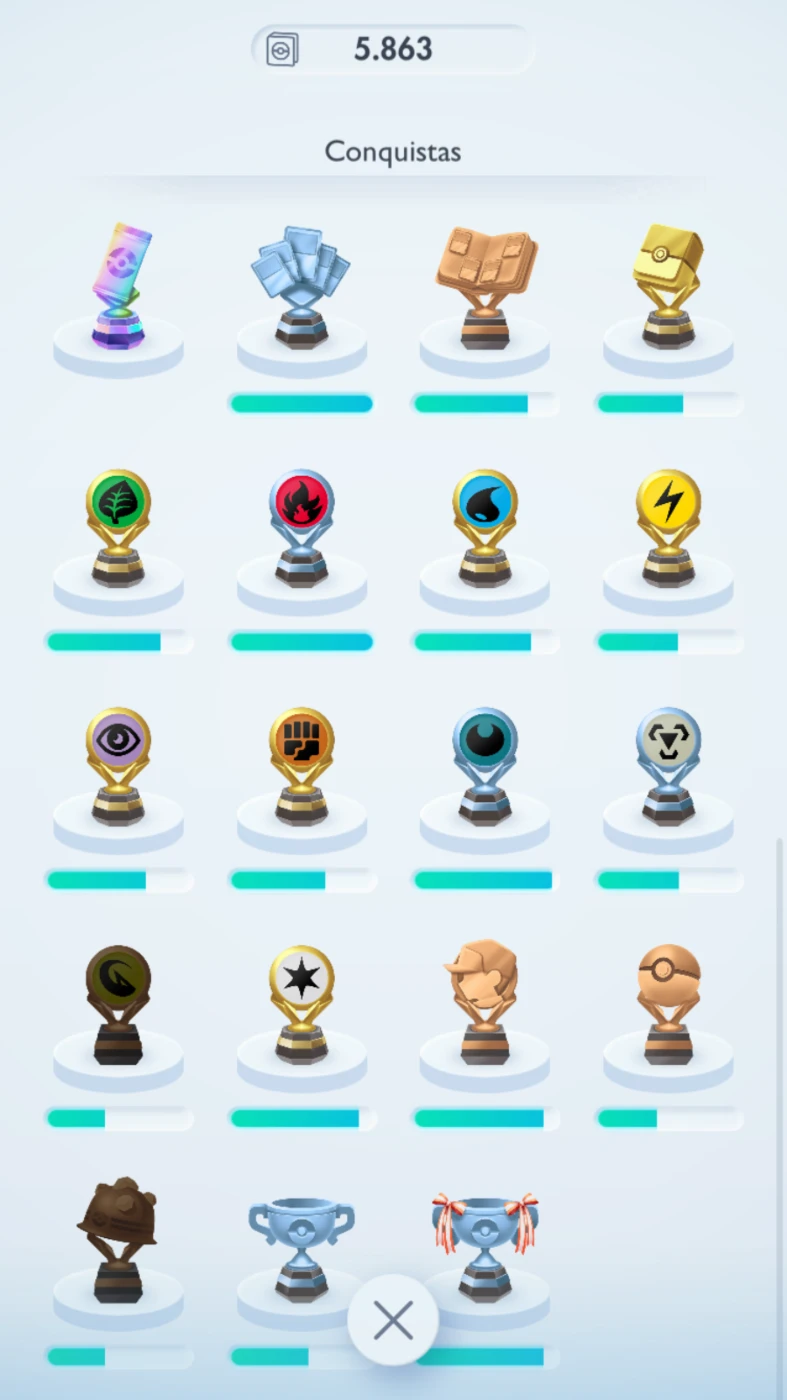This screenshot has width=787, height=1400.
Task: Close the Conquistas screen
Action: (393, 1321)
